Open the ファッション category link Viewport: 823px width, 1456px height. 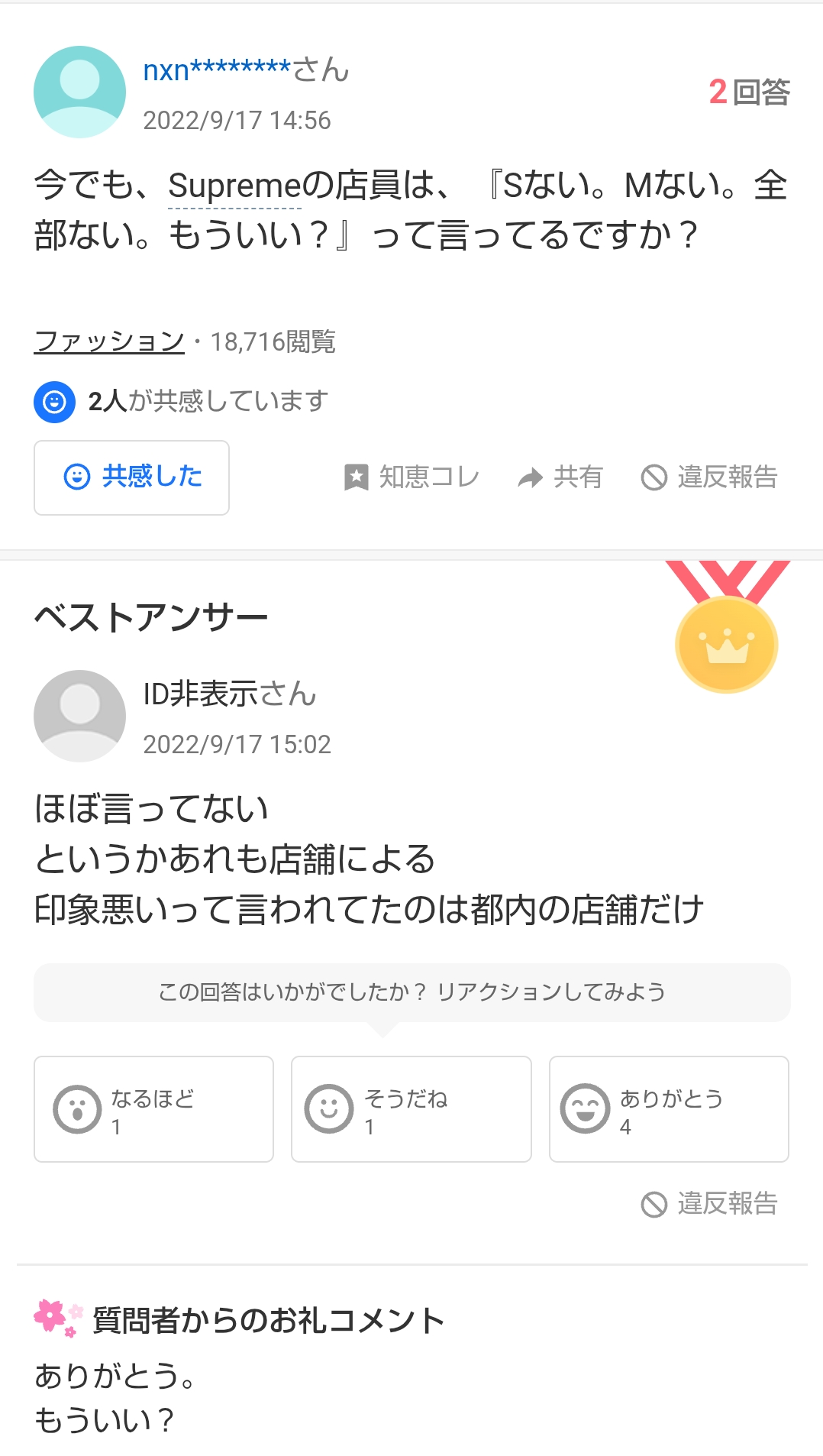pos(109,341)
